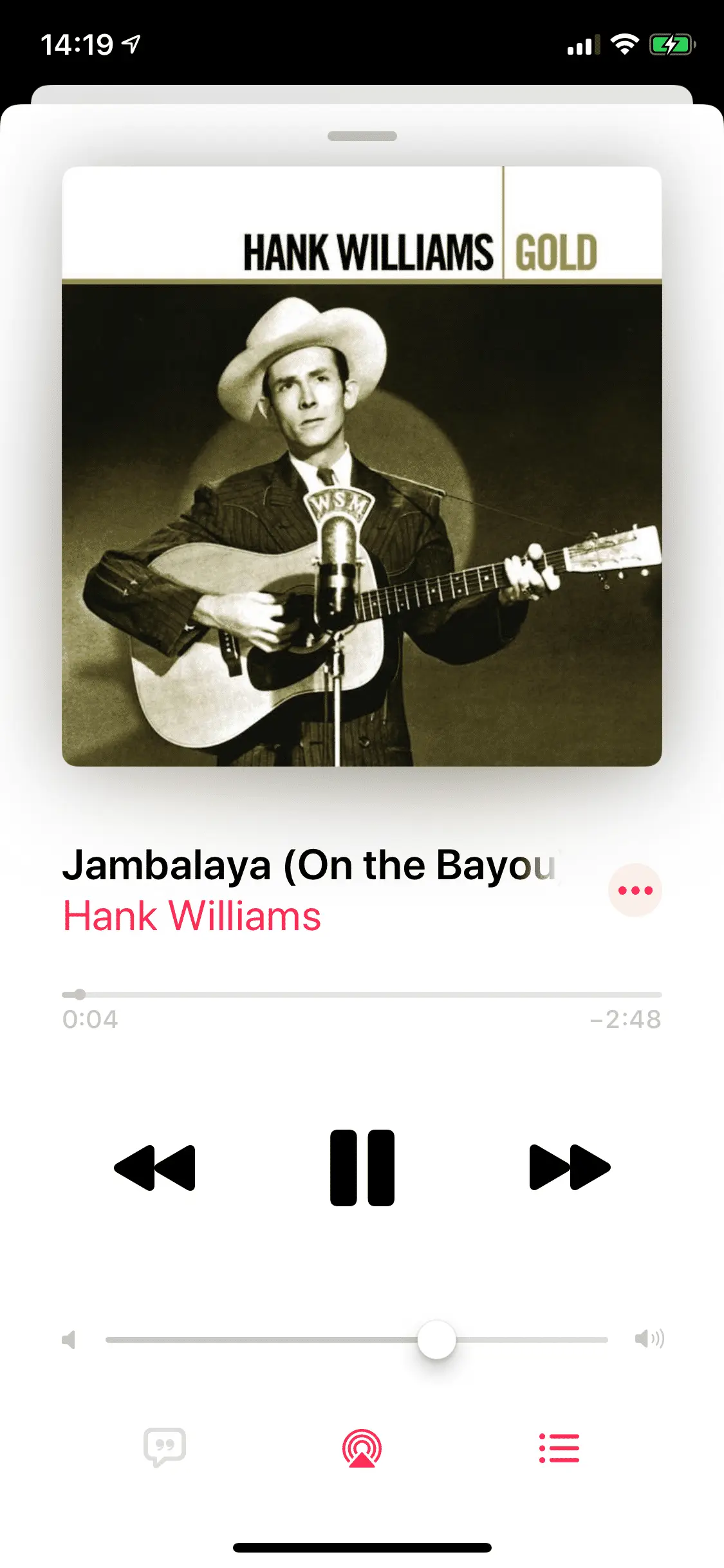
Task: Tap the grabber handle to minimize the player
Action: [362, 136]
